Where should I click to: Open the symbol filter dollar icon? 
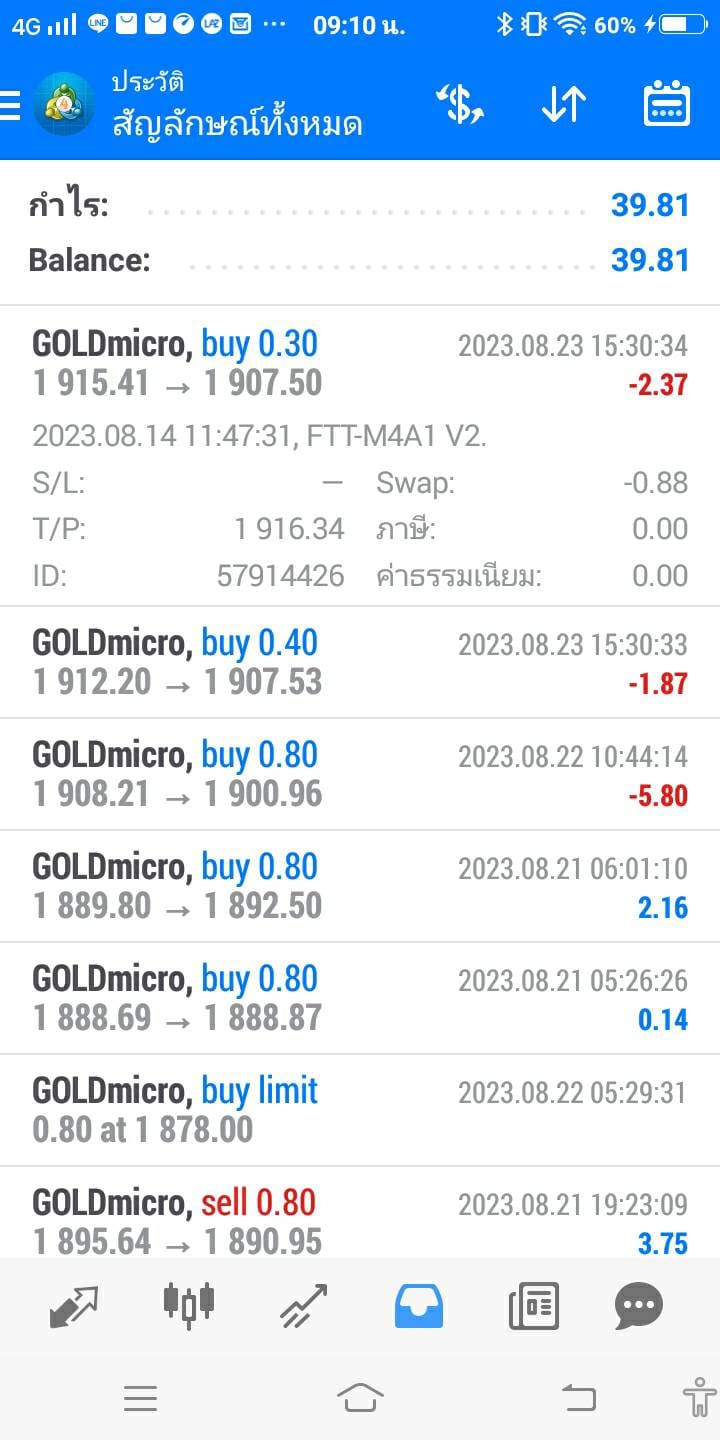coord(460,104)
